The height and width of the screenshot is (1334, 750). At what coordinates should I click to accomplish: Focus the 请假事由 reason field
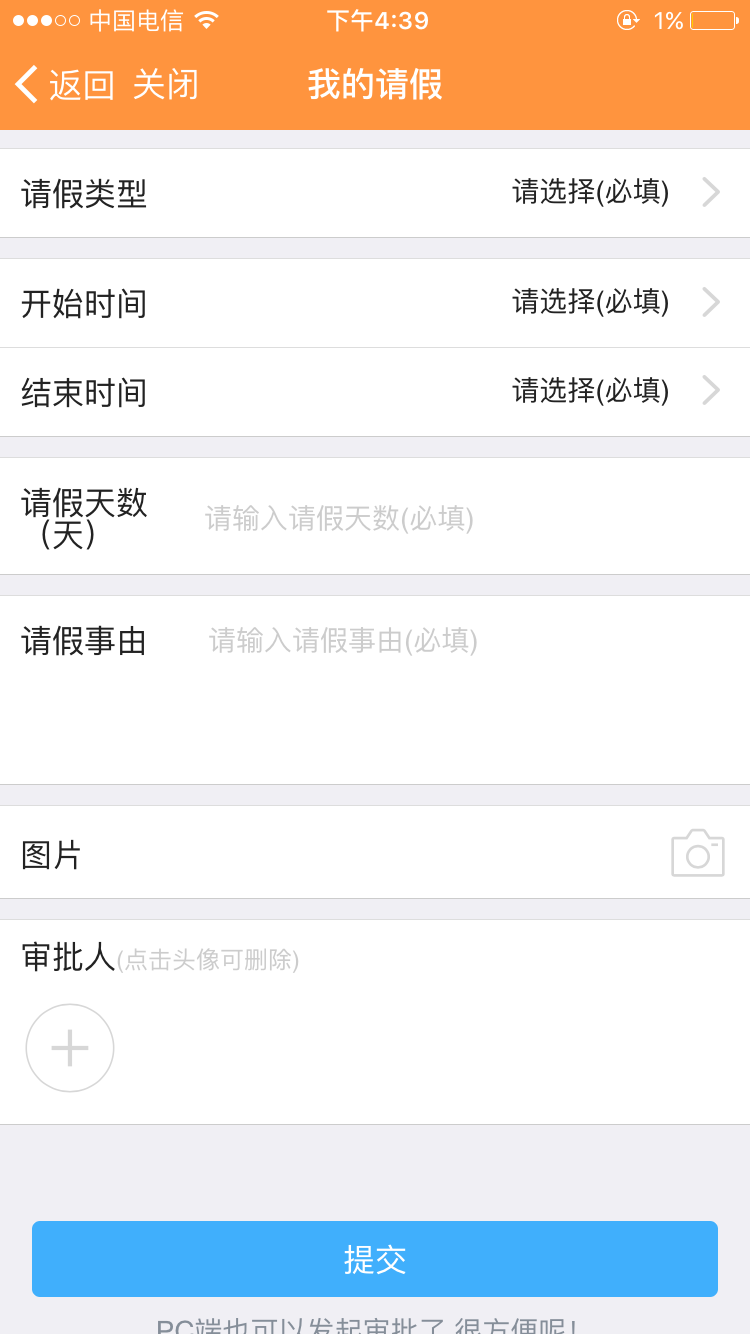470,690
